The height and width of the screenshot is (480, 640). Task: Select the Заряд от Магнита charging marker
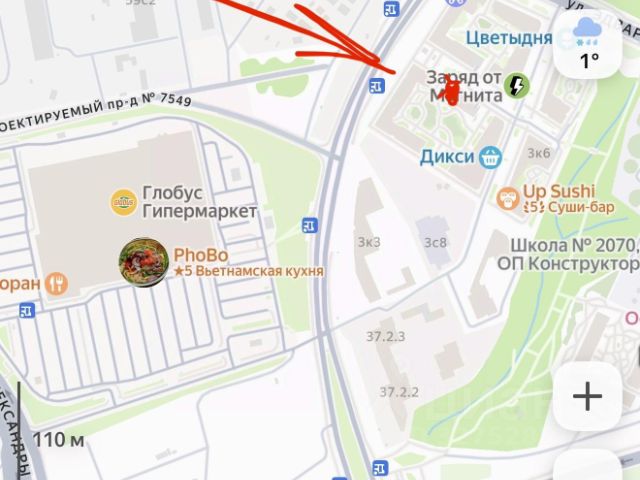[516, 85]
